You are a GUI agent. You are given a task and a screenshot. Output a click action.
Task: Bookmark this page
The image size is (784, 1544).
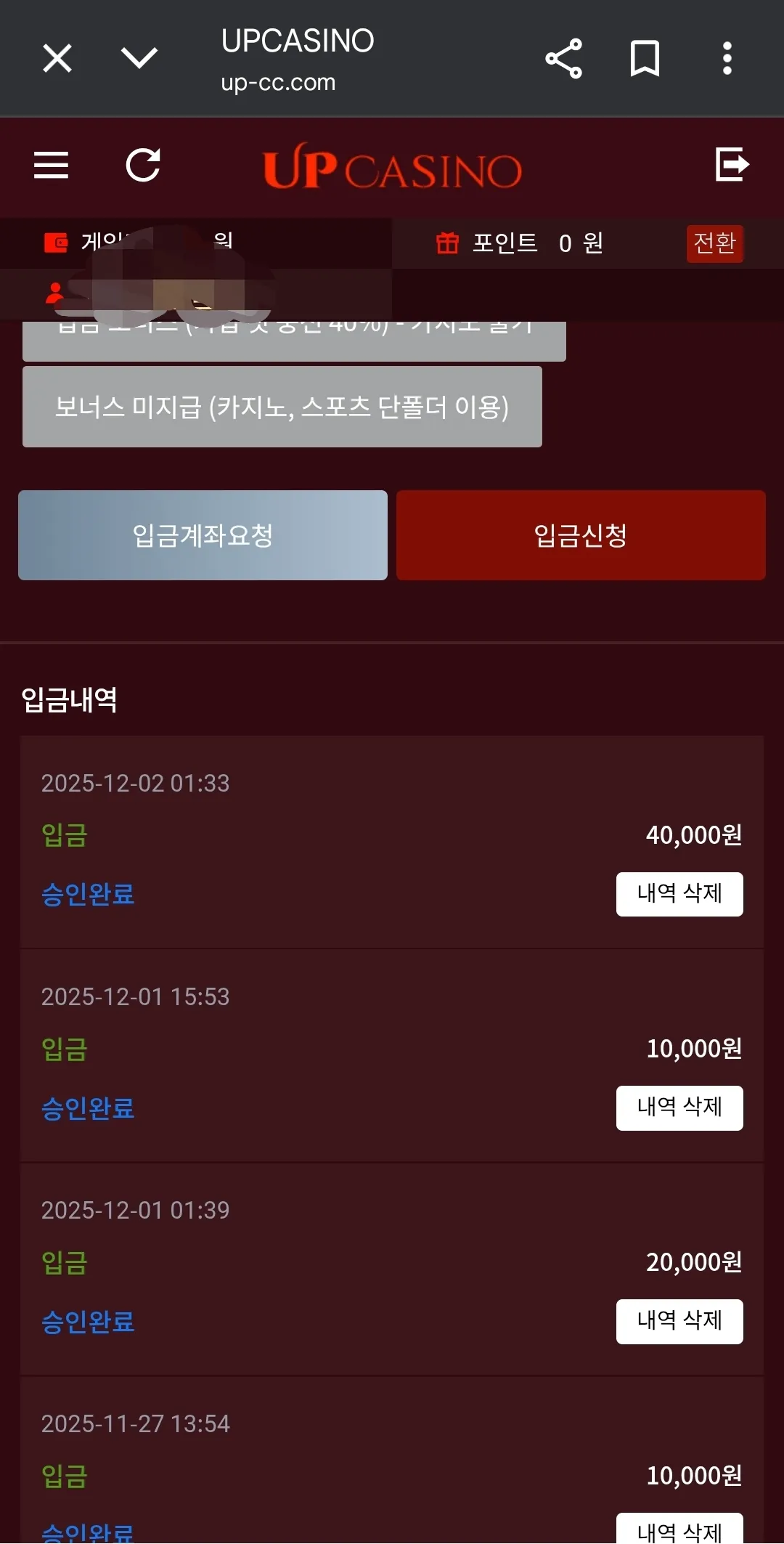[645, 58]
